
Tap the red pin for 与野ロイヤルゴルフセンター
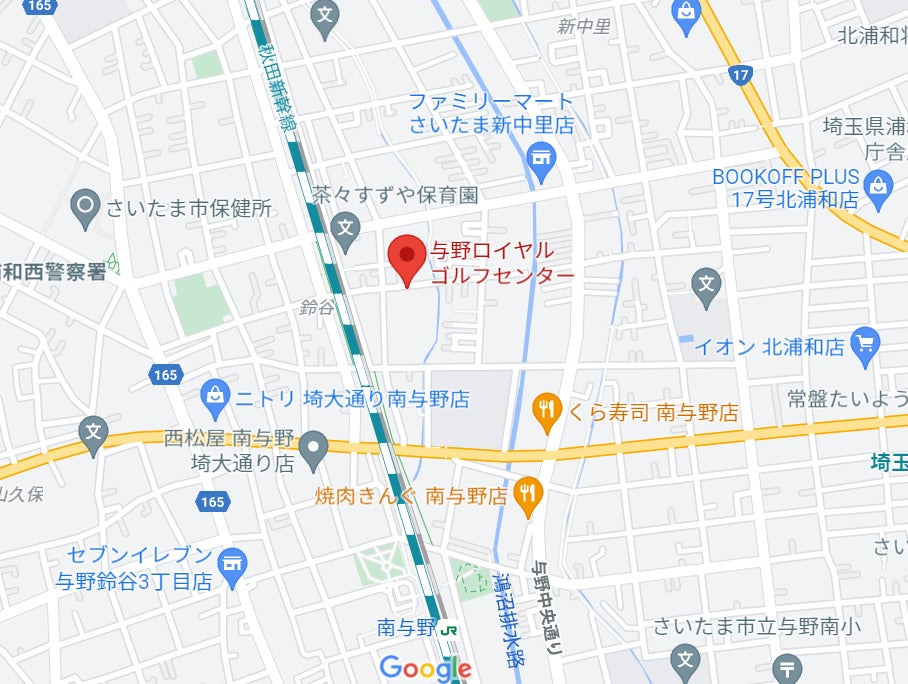[x=406, y=258]
